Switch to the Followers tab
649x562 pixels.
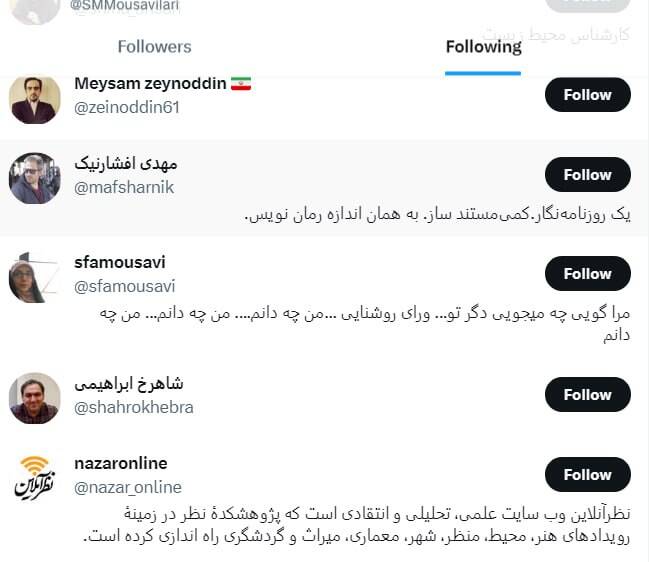[154, 46]
